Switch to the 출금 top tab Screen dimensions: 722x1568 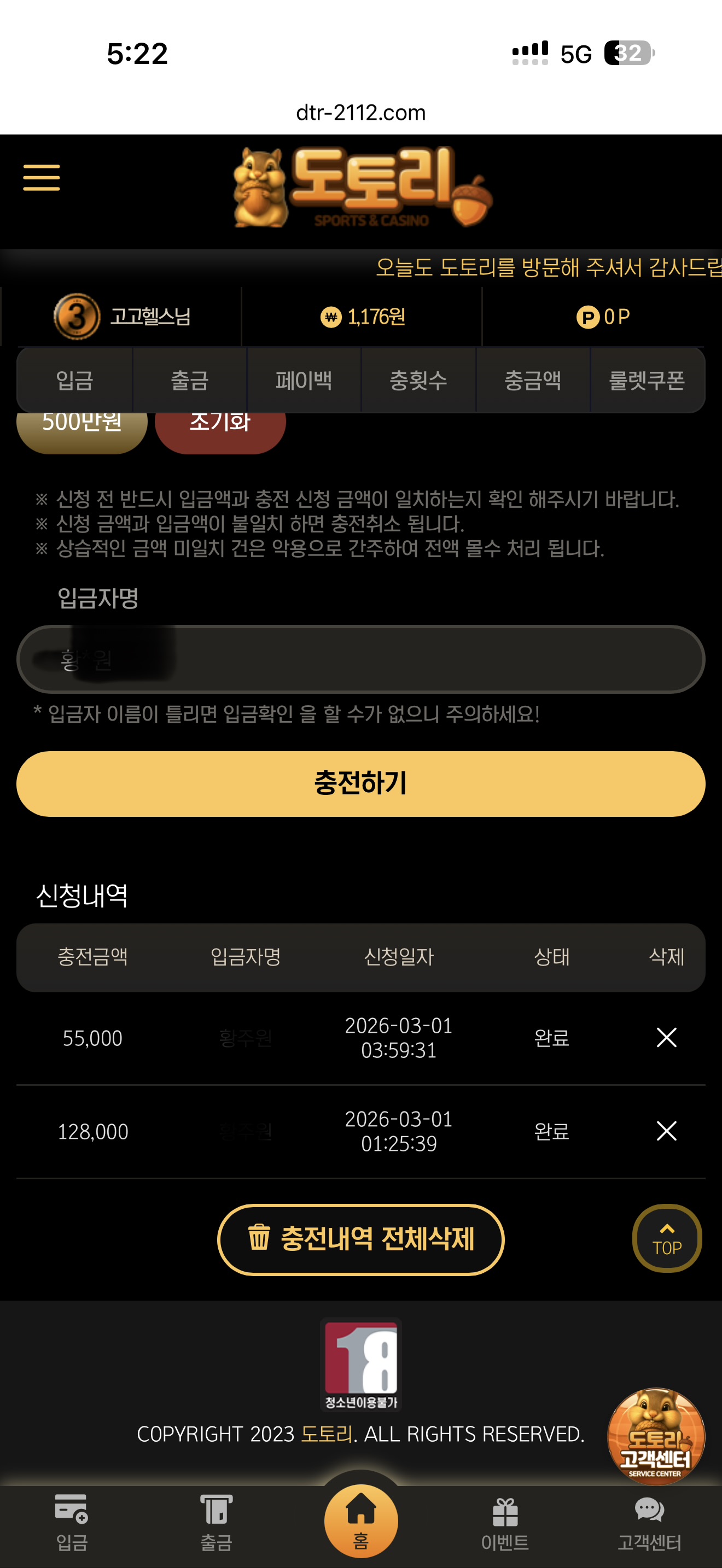(189, 381)
